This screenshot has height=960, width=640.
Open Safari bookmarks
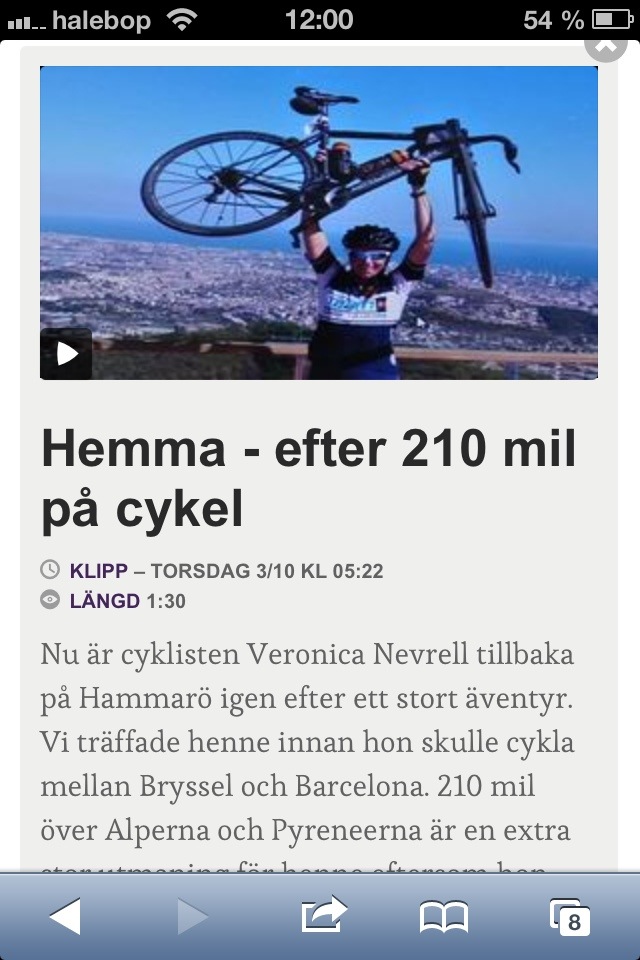444,916
